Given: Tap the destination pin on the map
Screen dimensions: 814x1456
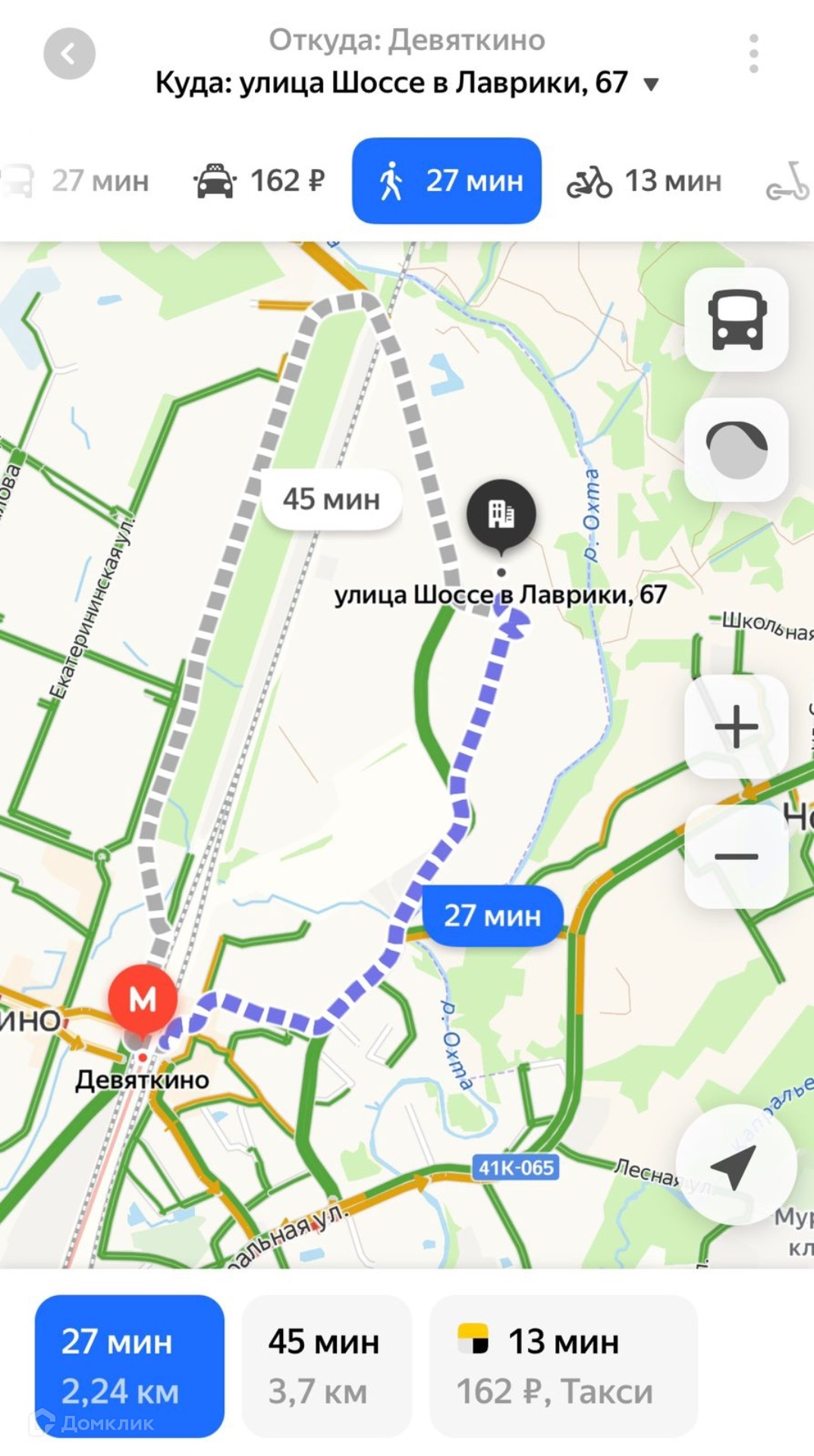Looking at the screenshot, I should pyautogui.click(x=501, y=516).
